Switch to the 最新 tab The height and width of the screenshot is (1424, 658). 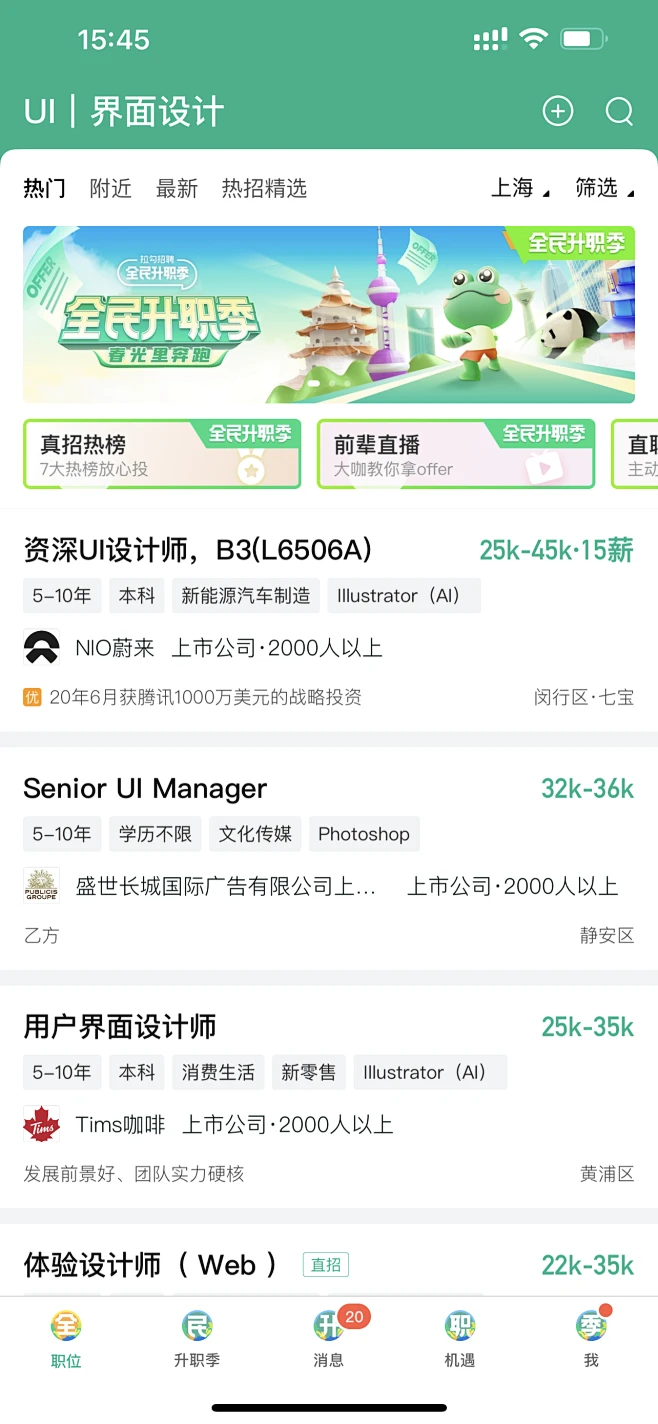[176, 188]
